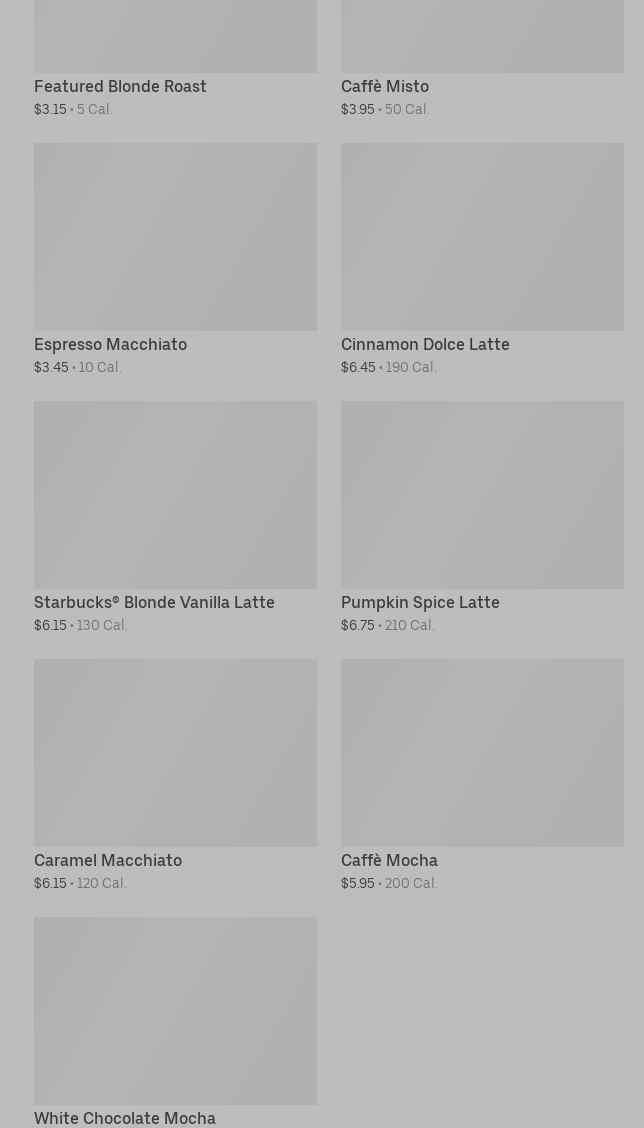644x1128 pixels.
Task: View the Starbucks Blonde Vanilla Latte
Action: (x=175, y=518)
